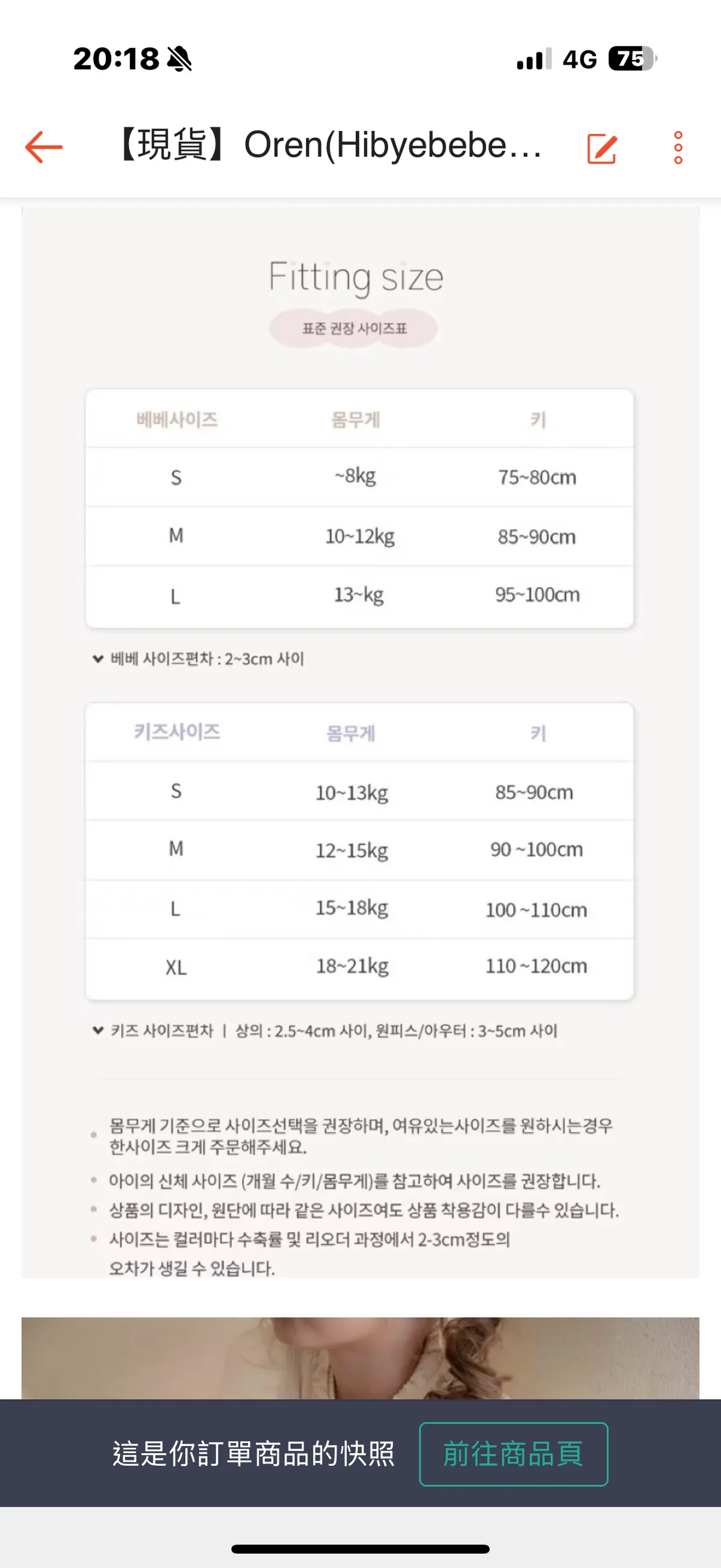Tap the edit pencil icon

click(602, 148)
